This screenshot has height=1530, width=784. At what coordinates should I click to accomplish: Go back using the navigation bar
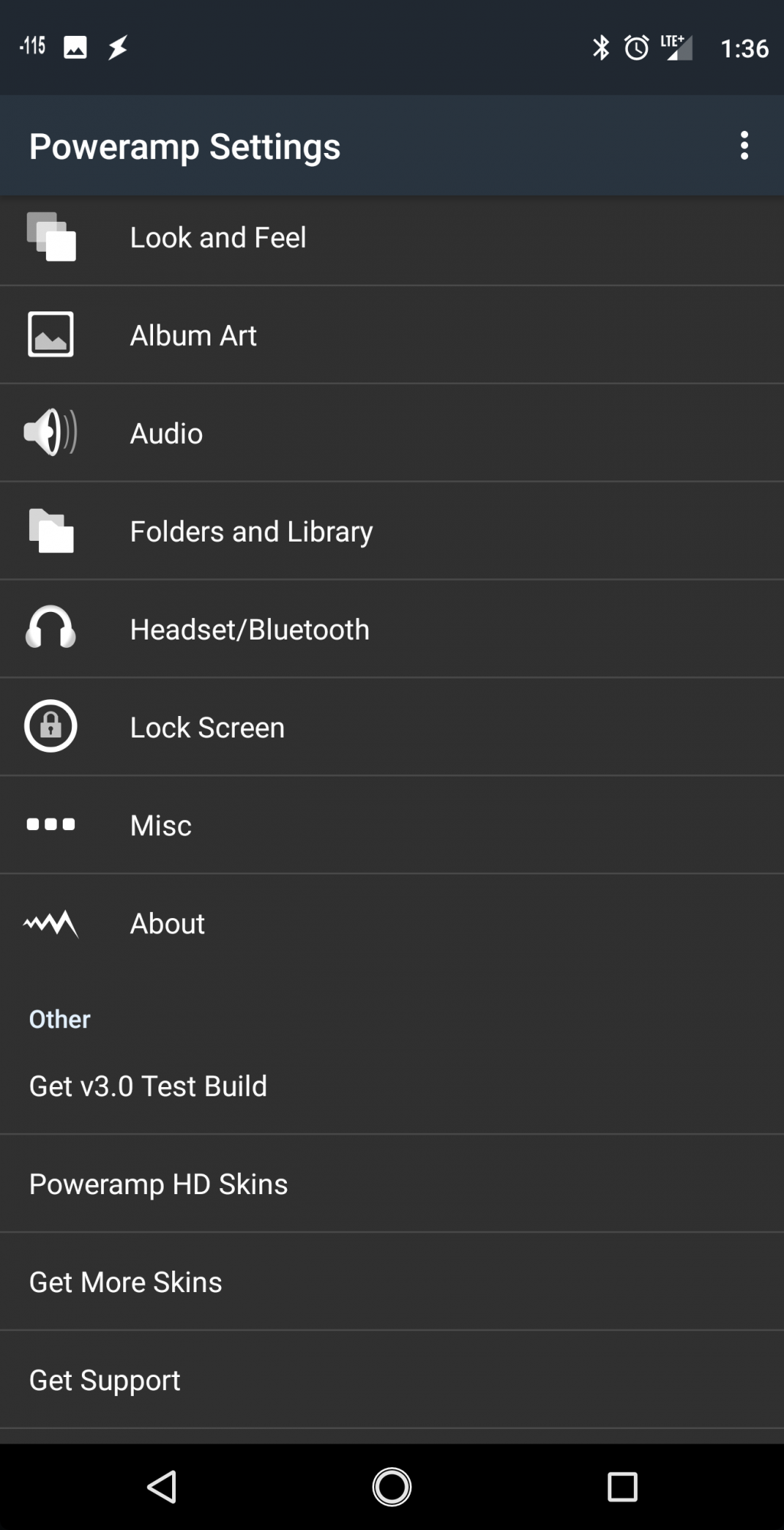(161, 1487)
